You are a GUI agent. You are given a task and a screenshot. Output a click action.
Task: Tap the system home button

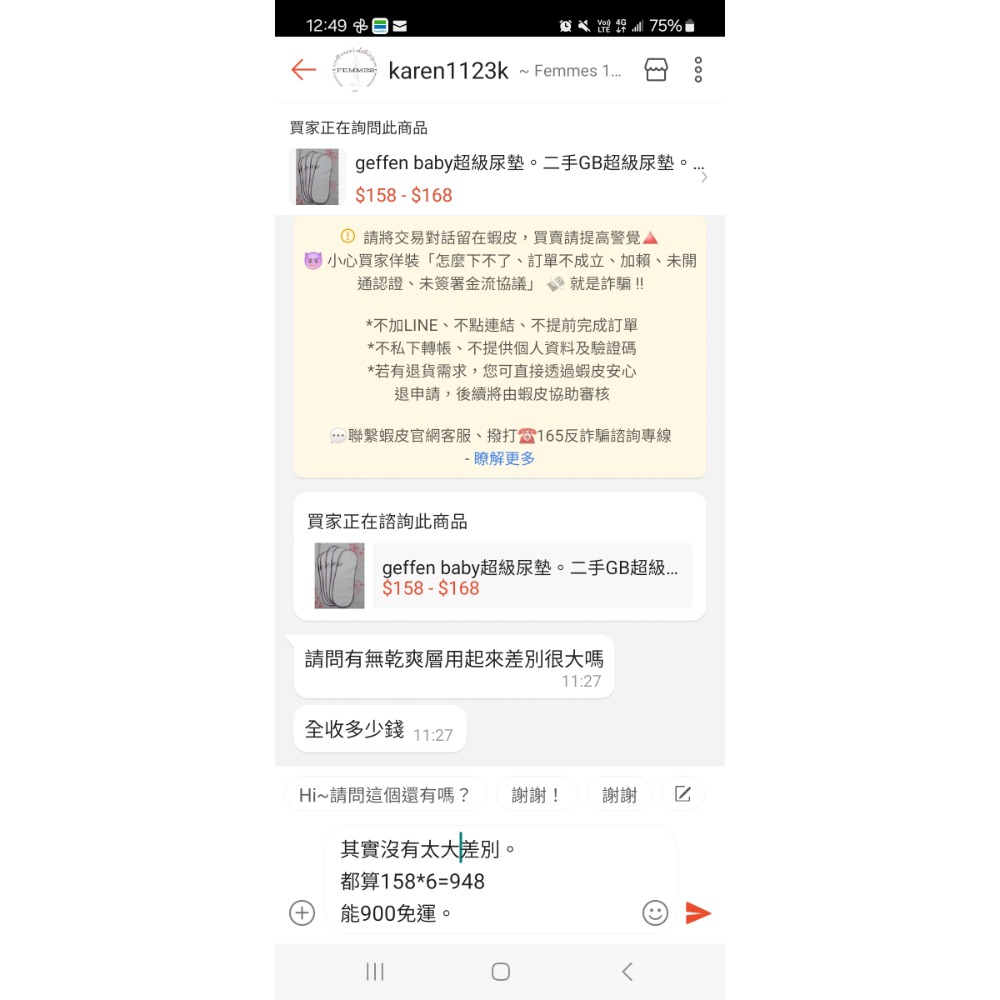500,971
